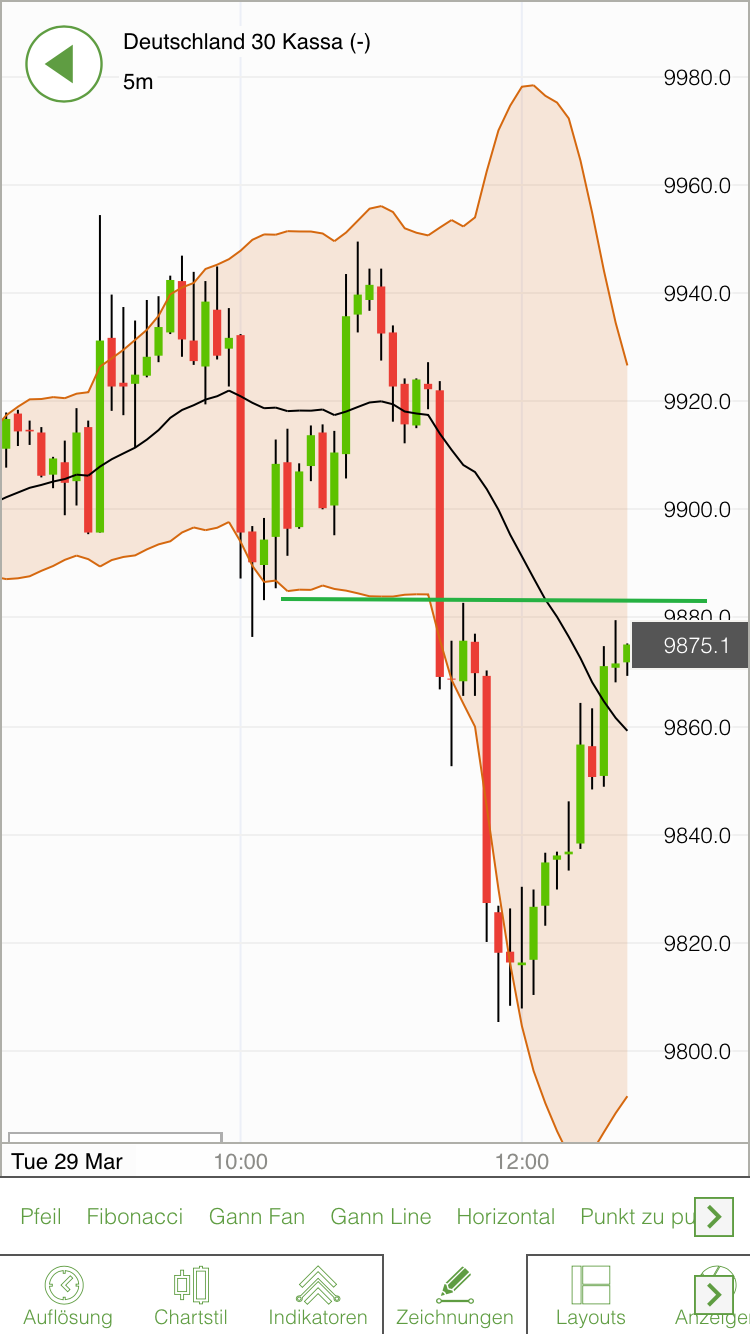Select the Gann Fan drawing tool
The image size is (750, 1334).
(x=256, y=1217)
